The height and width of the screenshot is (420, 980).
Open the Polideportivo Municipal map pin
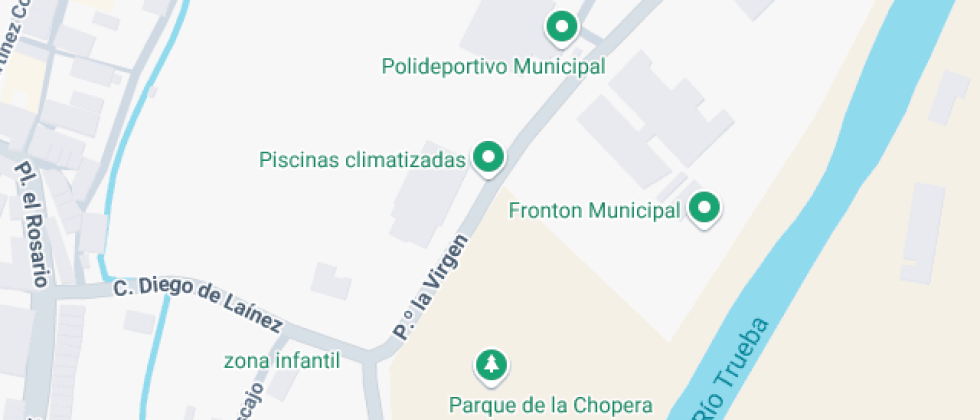pyautogui.click(x=562, y=28)
